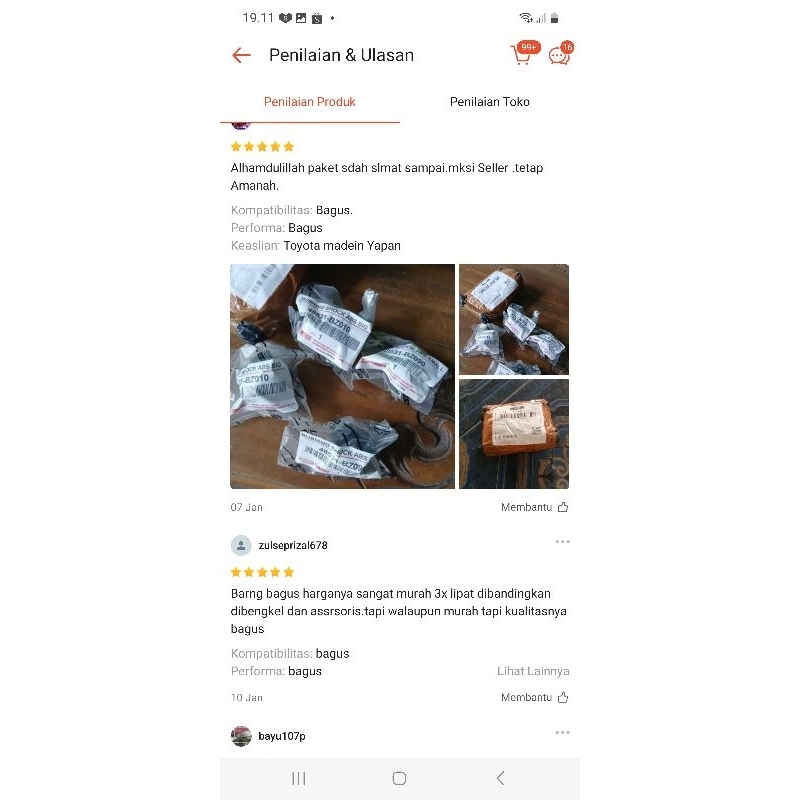Open options menu for zulseprizal678's review

point(562,542)
